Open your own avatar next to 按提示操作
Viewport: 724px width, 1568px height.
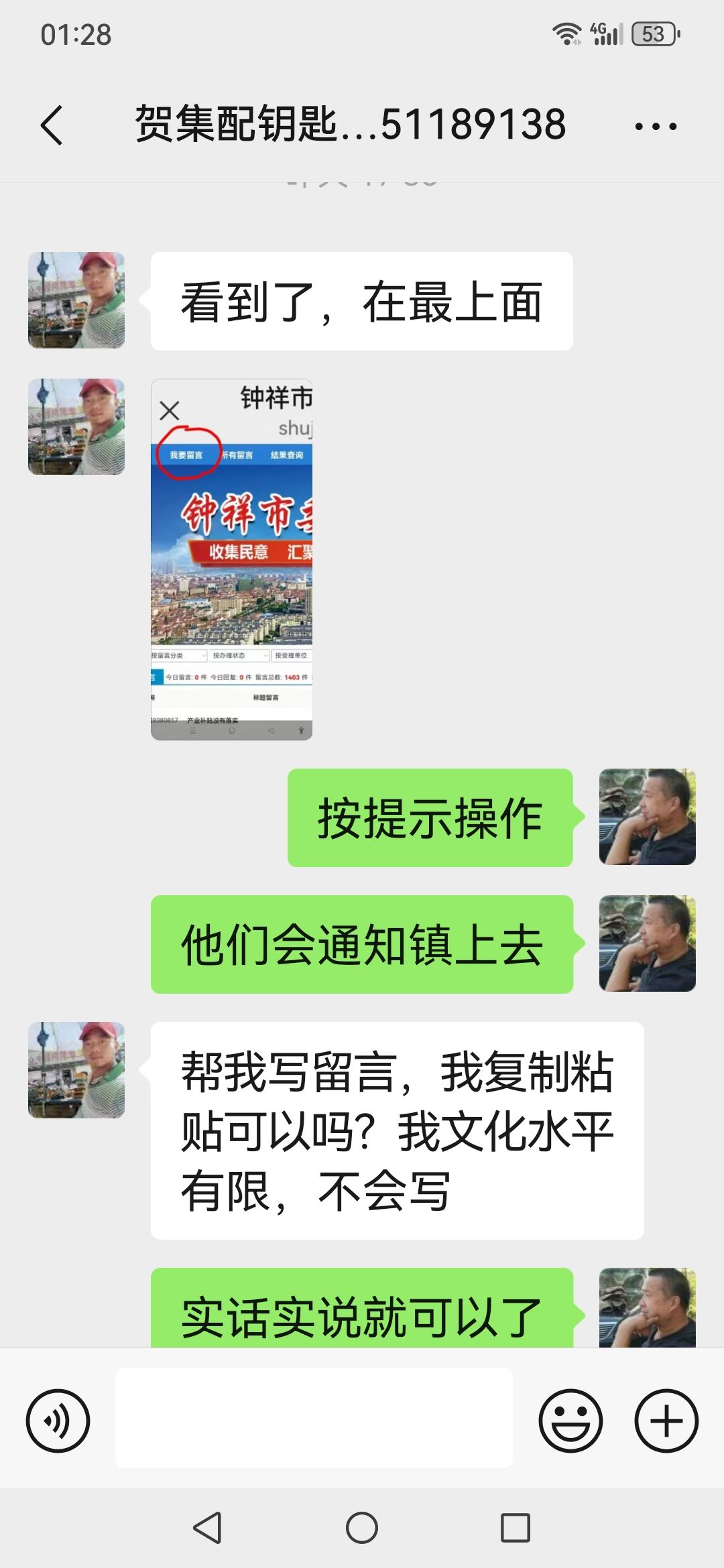point(647,817)
